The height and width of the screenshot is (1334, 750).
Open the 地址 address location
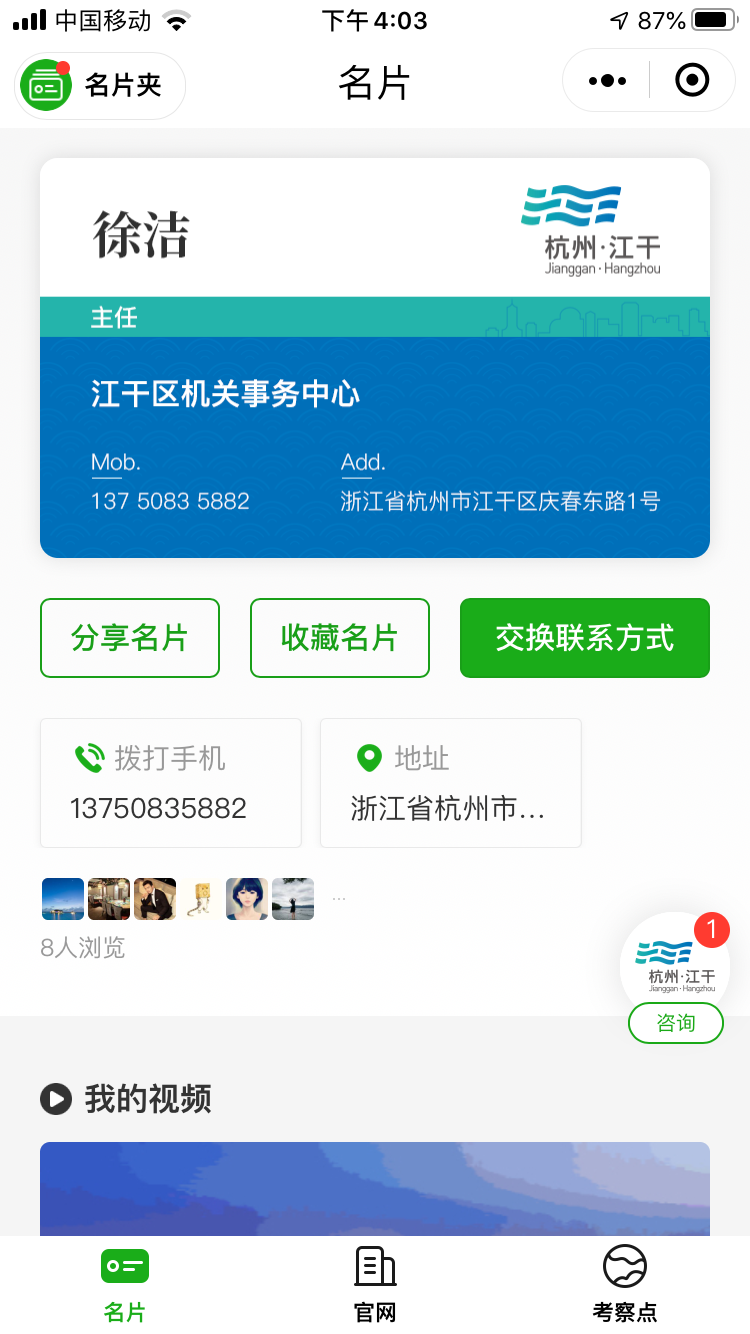[x=450, y=783]
